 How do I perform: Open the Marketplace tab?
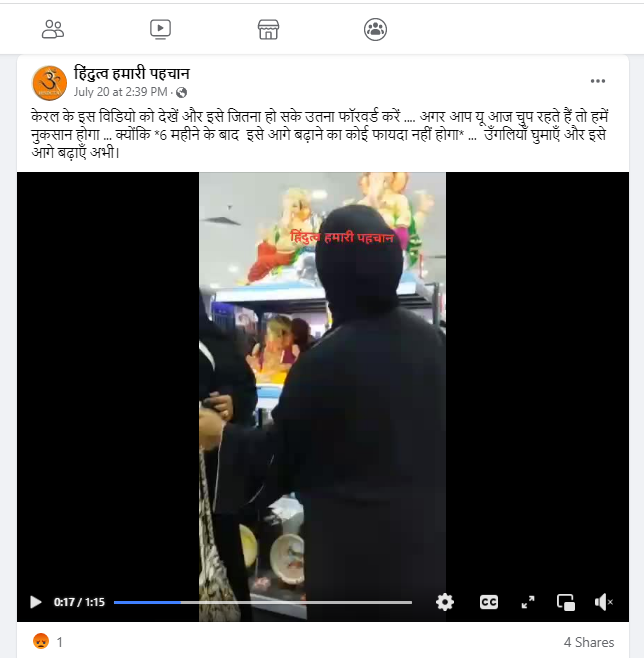268,29
